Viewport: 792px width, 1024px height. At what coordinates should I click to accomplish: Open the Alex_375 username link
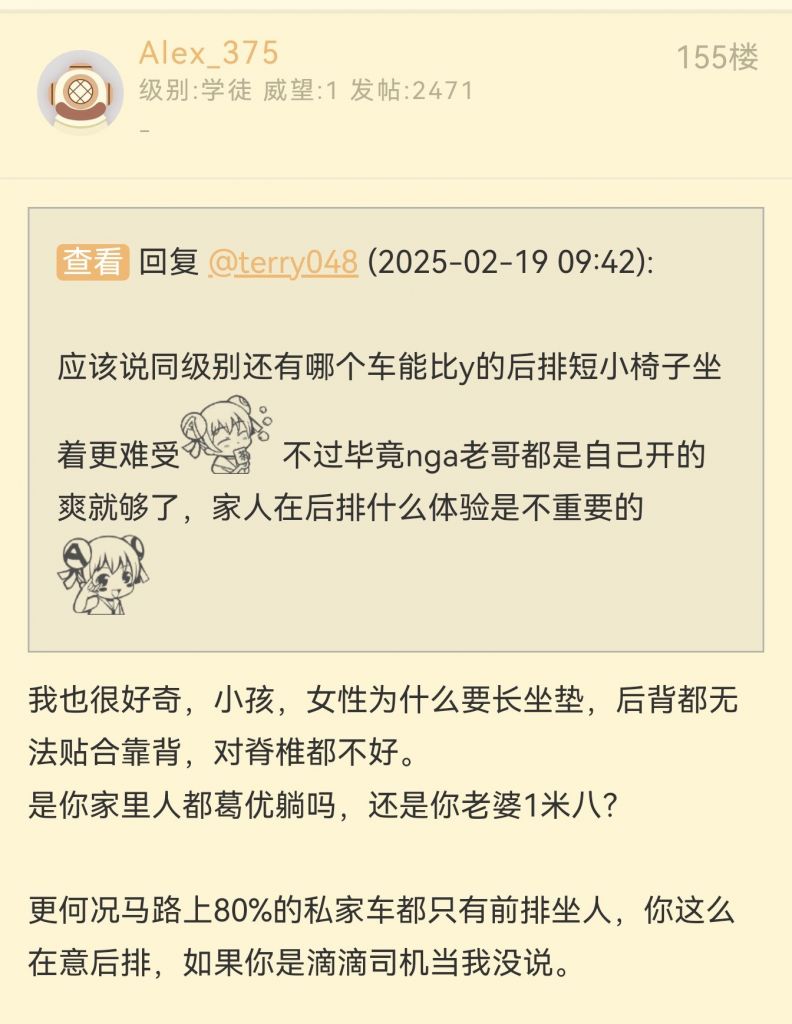coord(209,52)
